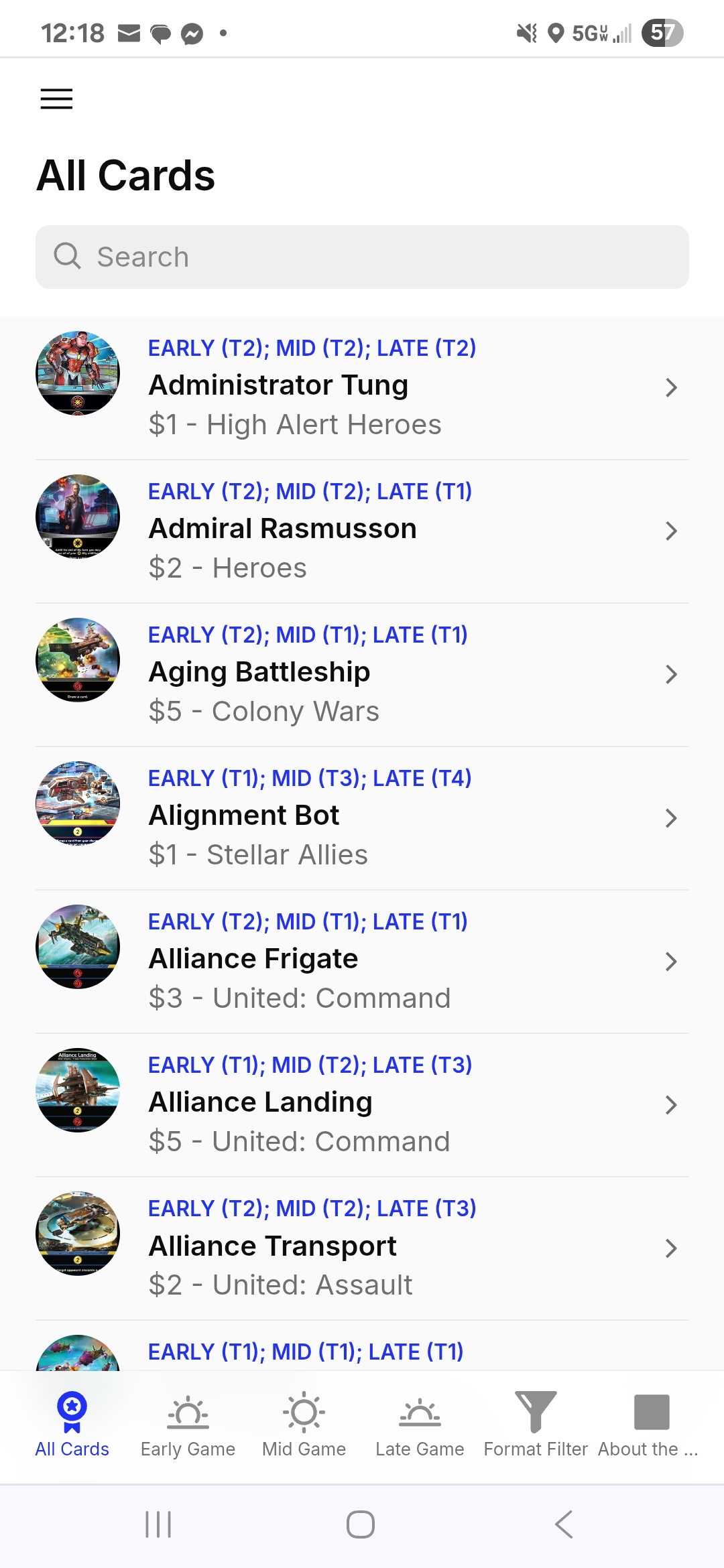Open the Alliance Transport entry
This screenshot has width=724, height=1568.
tap(362, 1247)
